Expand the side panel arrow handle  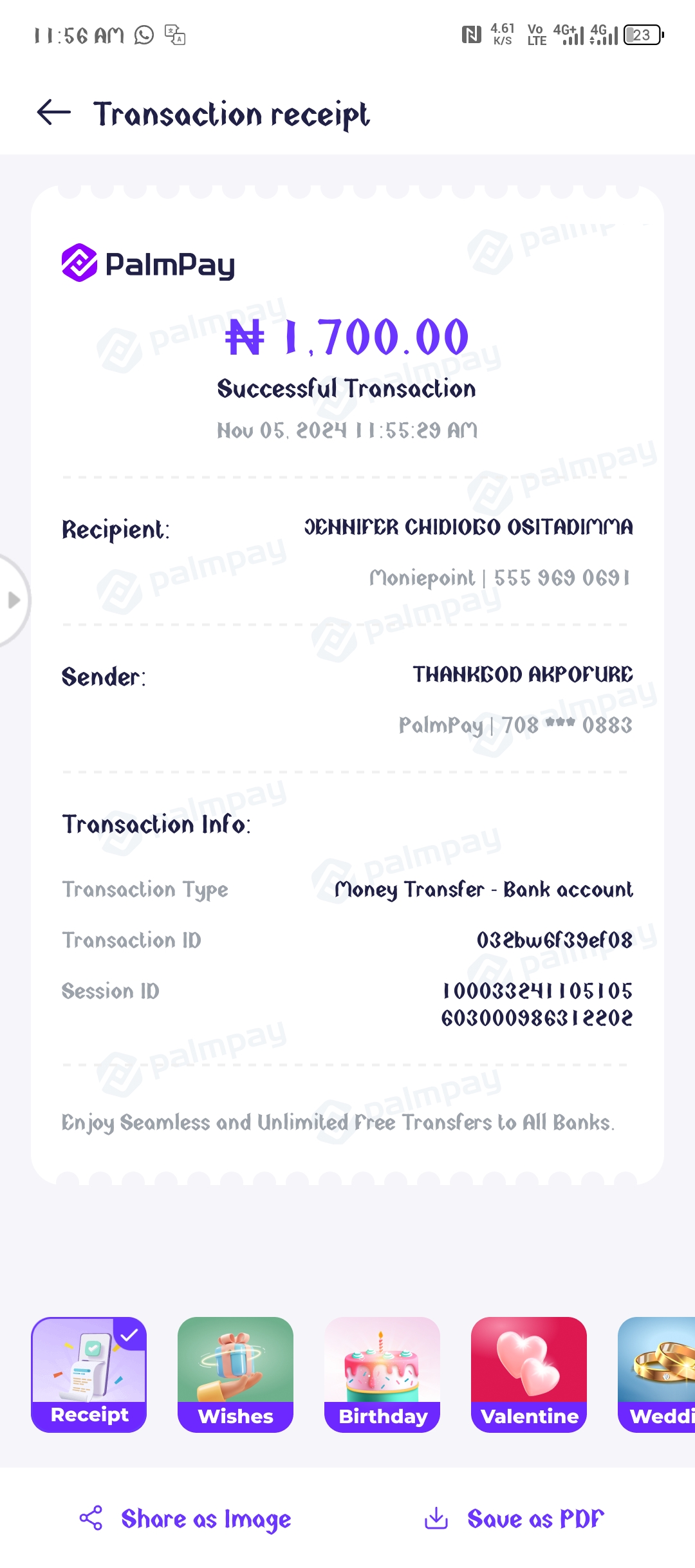[13, 600]
